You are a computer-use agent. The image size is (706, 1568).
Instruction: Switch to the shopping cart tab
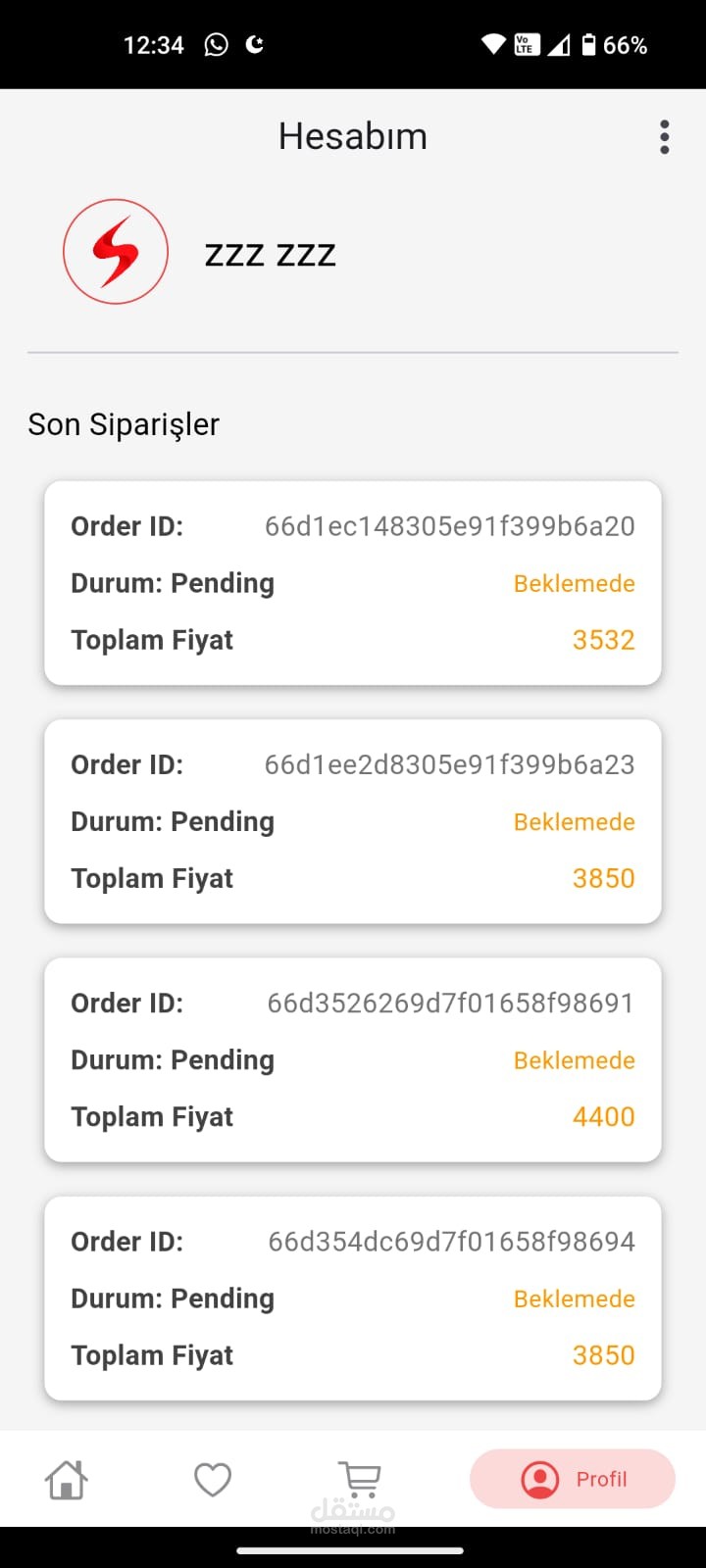(x=360, y=1479)
